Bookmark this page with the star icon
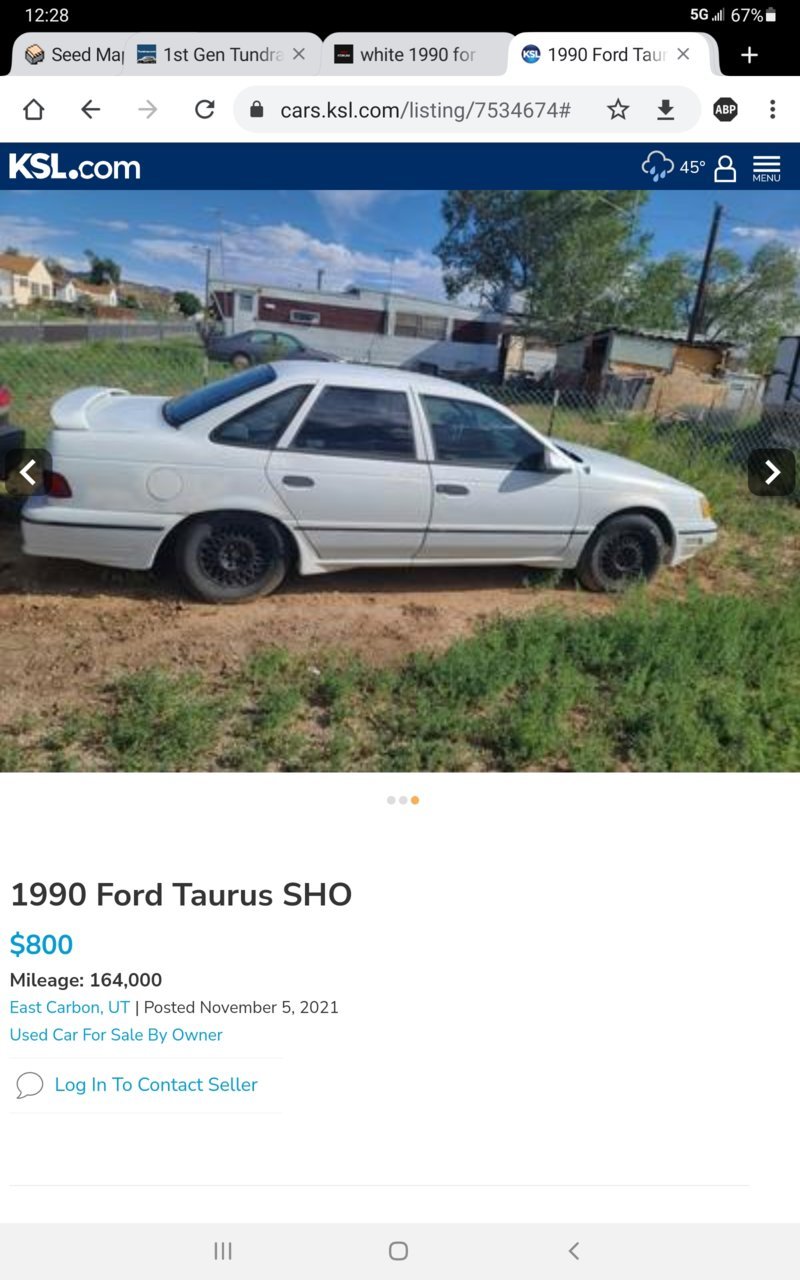The width and height of the screenshot is (800, 1280). click(x=618, y=110)
